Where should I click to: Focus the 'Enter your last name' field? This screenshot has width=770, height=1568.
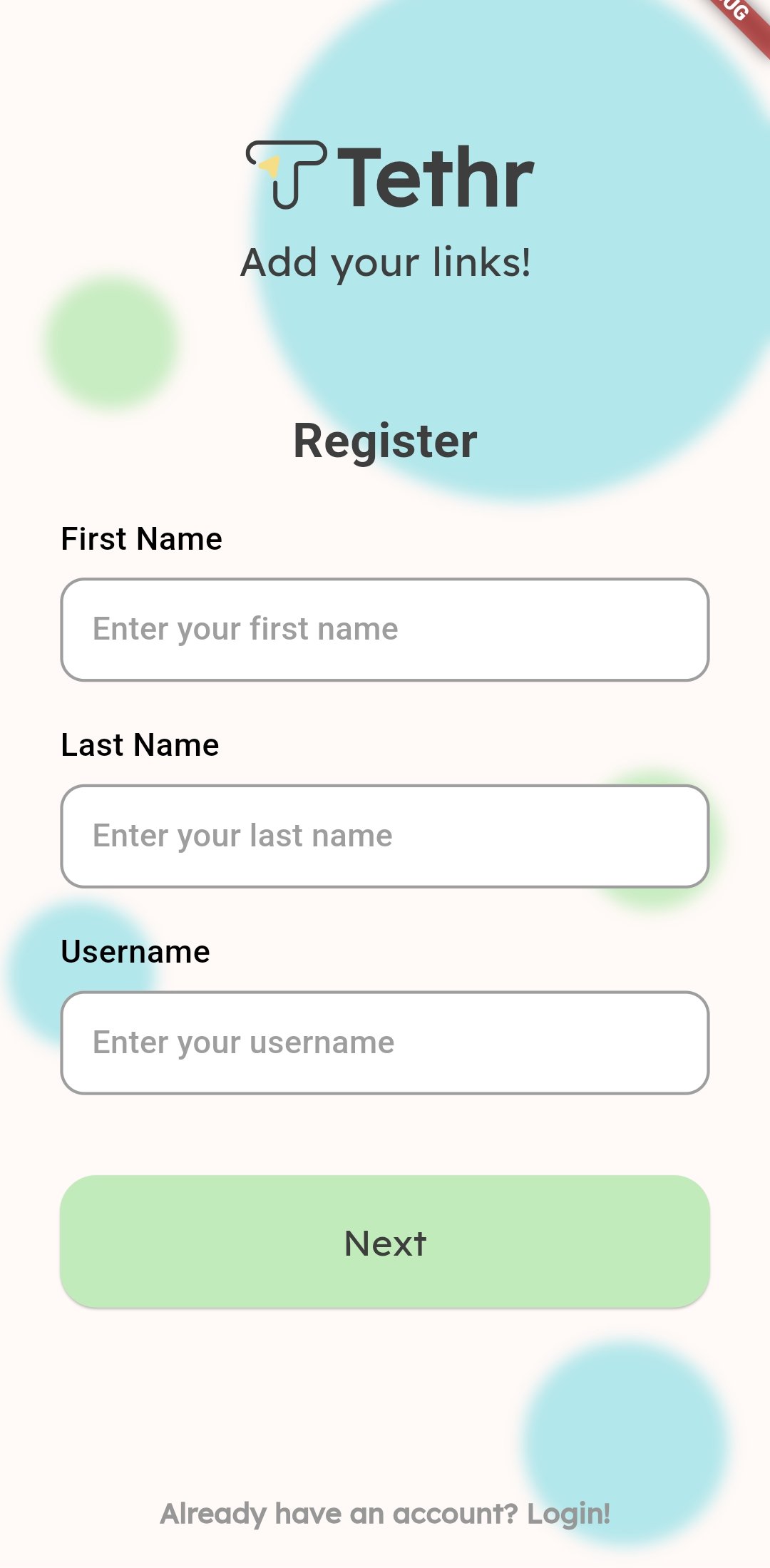pyautogui.click(x=385, y=836)
